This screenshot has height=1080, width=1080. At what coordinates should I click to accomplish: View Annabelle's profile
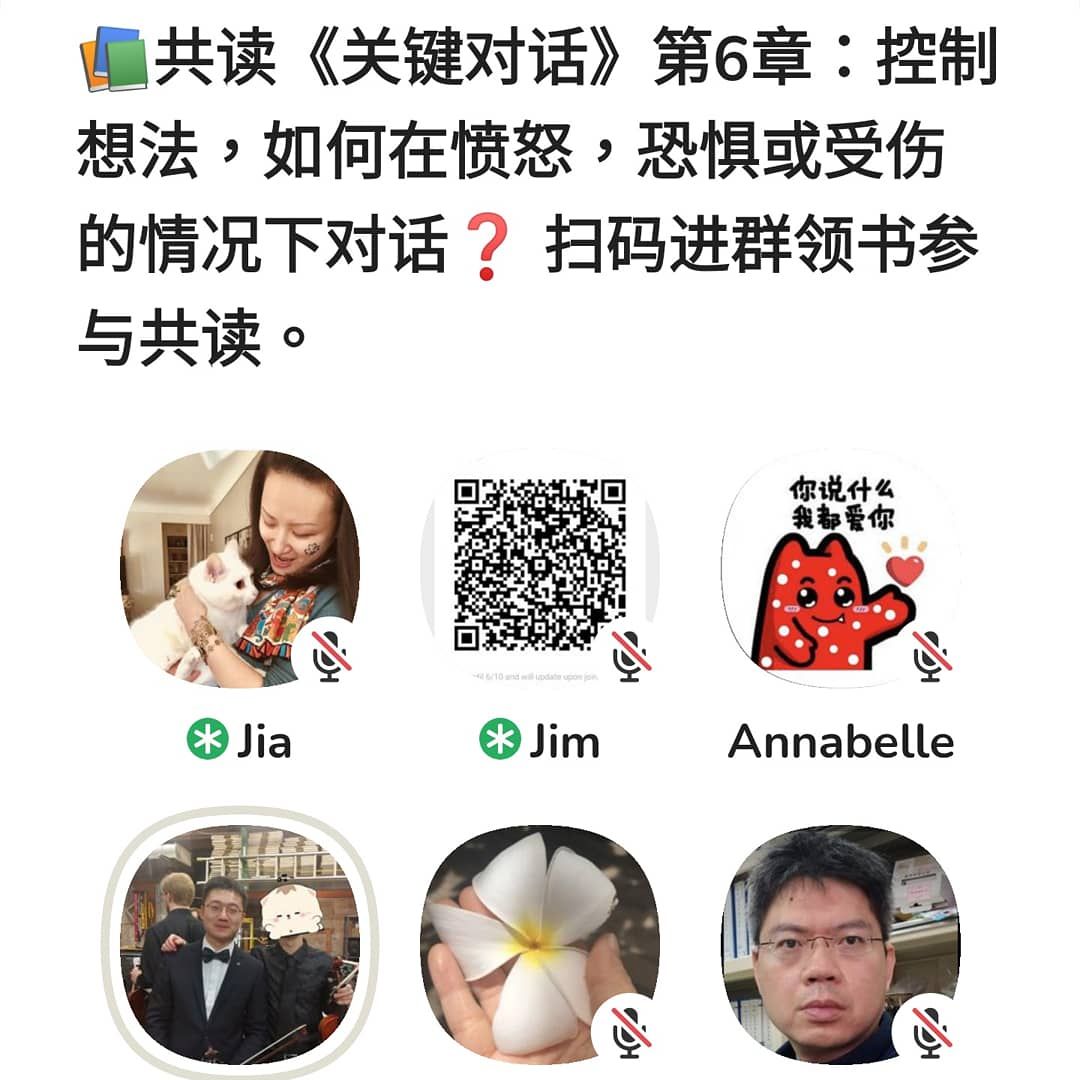840,568
